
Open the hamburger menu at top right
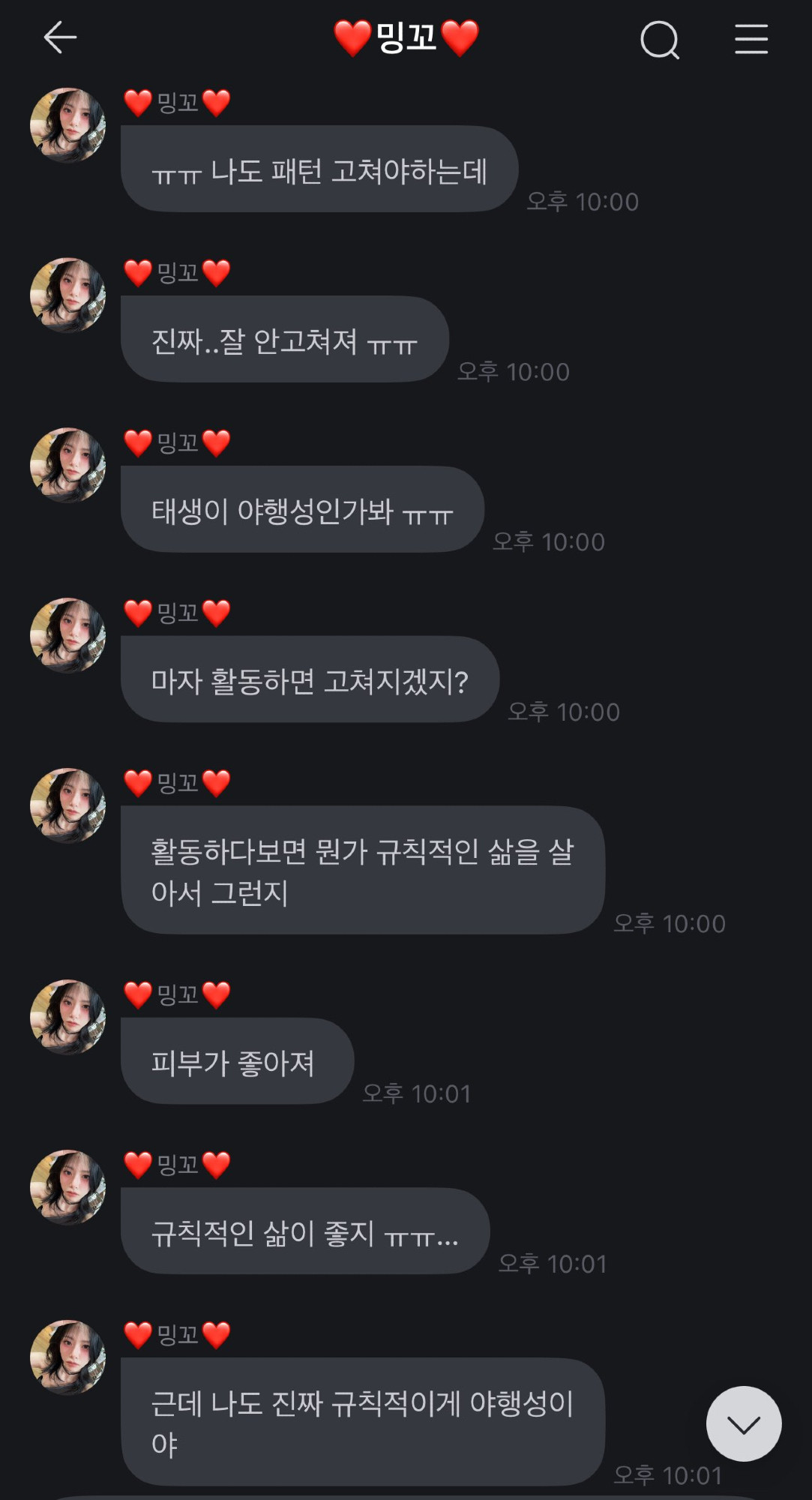[x=751, y=39]
